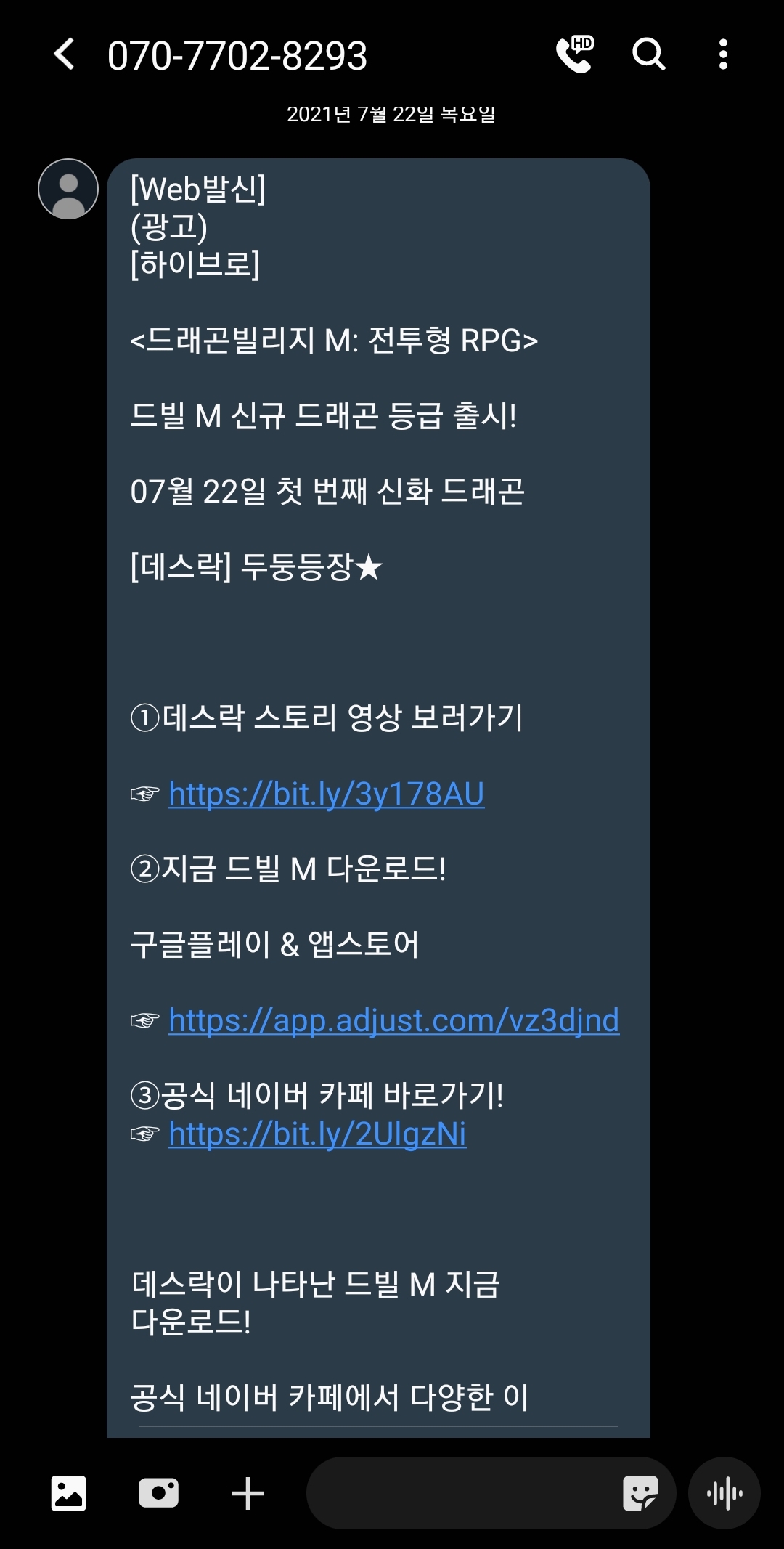
Task: Search within this conversation
Action: tap(648, 54)
